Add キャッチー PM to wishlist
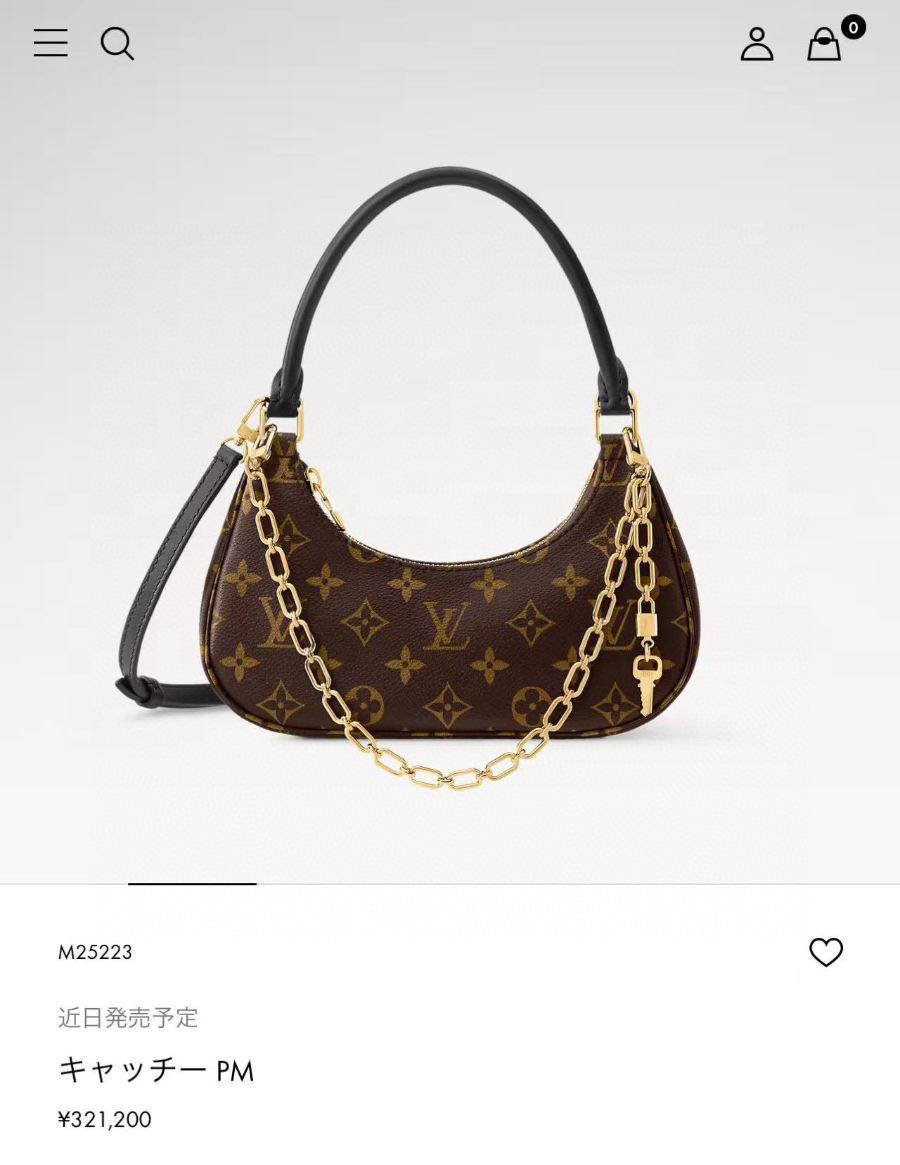 point(826,952)
